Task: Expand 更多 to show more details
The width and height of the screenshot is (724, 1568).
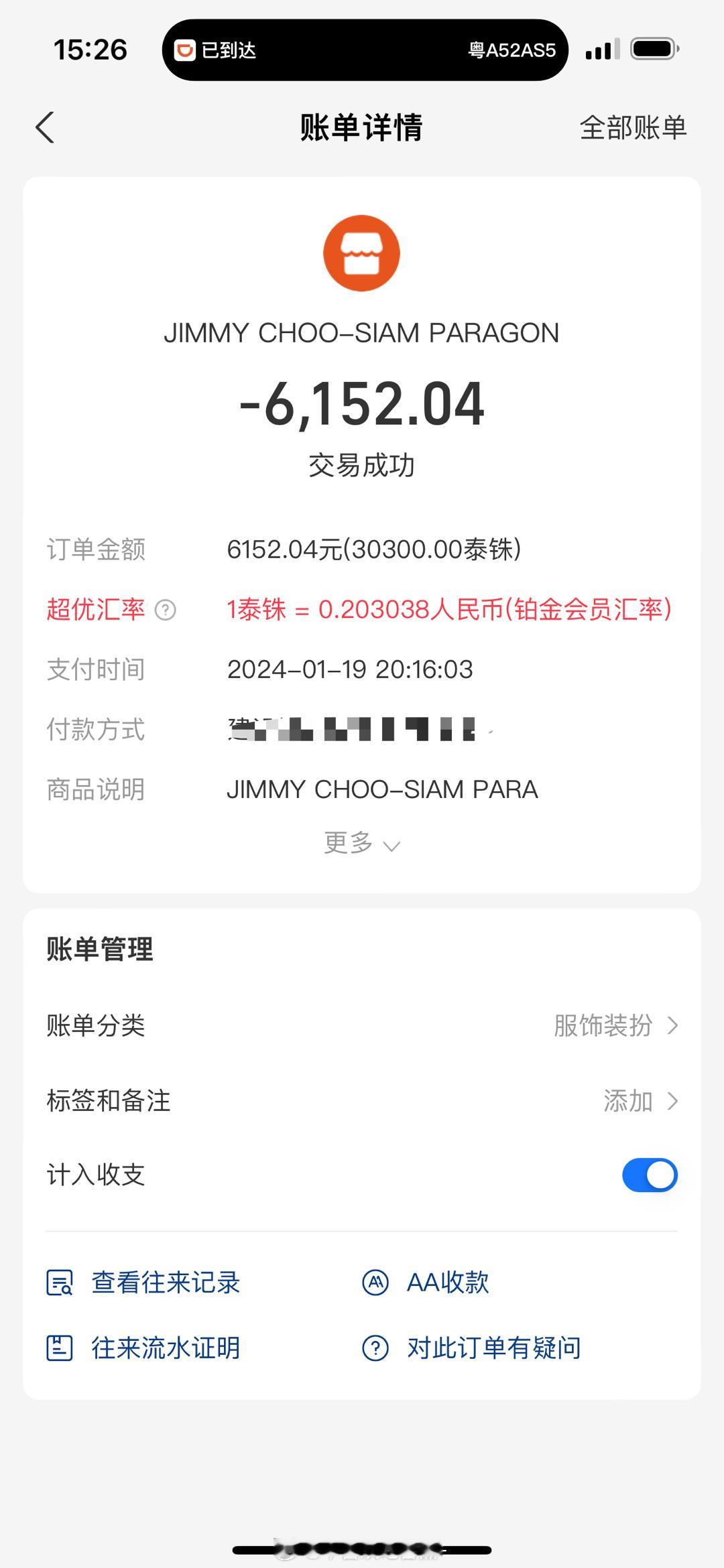Action: click(x=362, y=843)
